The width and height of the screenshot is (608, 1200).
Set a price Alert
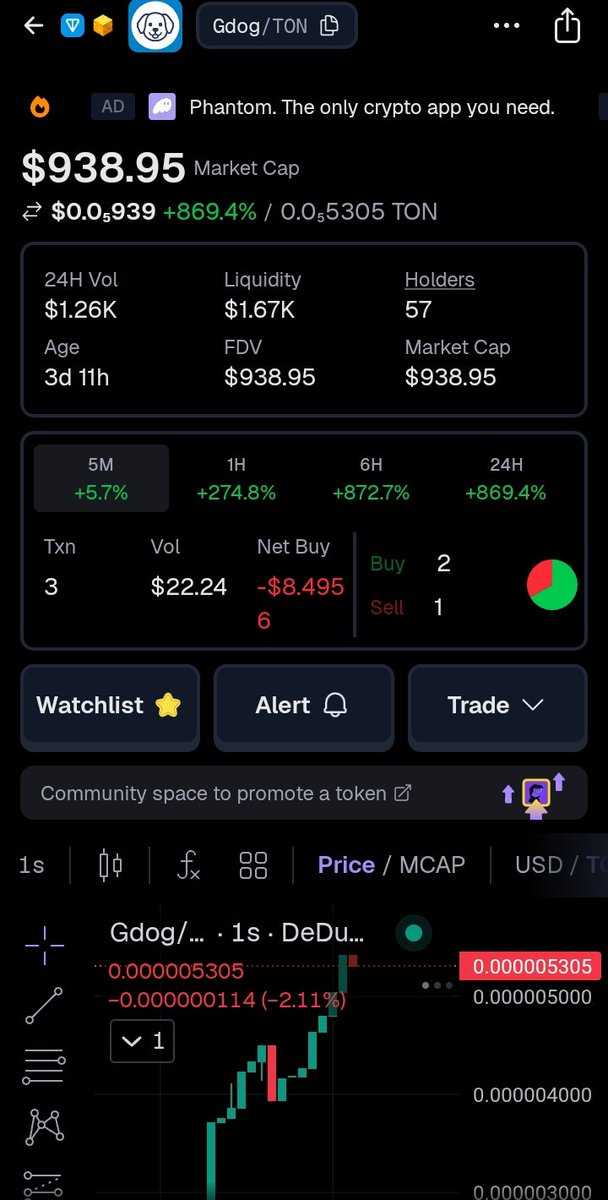pos(303,705)
